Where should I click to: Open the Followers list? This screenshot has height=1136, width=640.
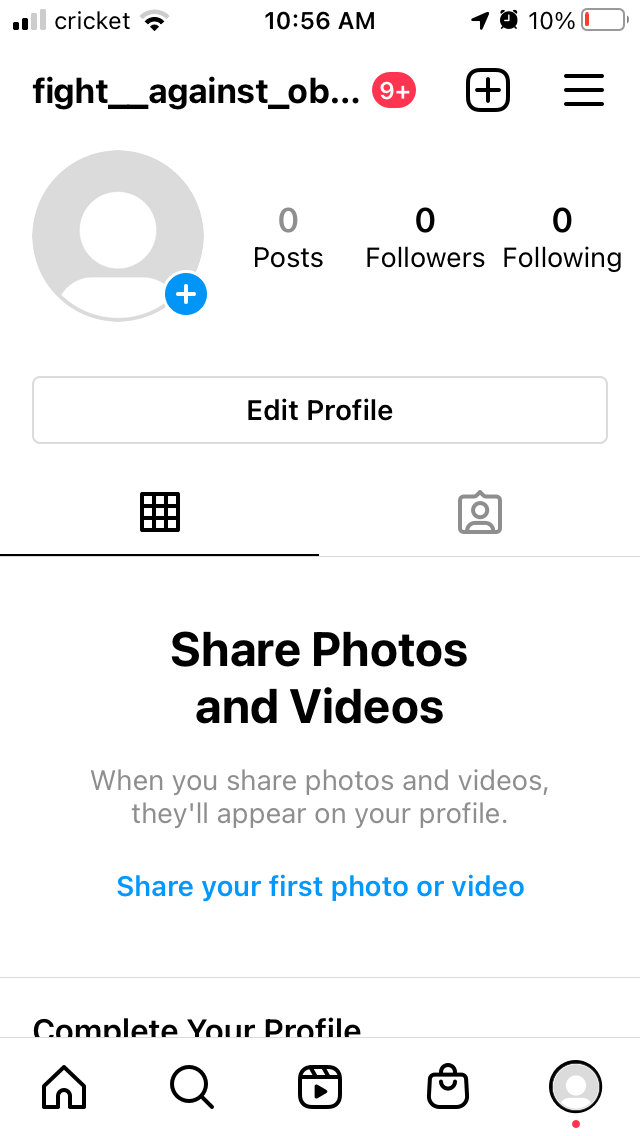tap(425, 238)
